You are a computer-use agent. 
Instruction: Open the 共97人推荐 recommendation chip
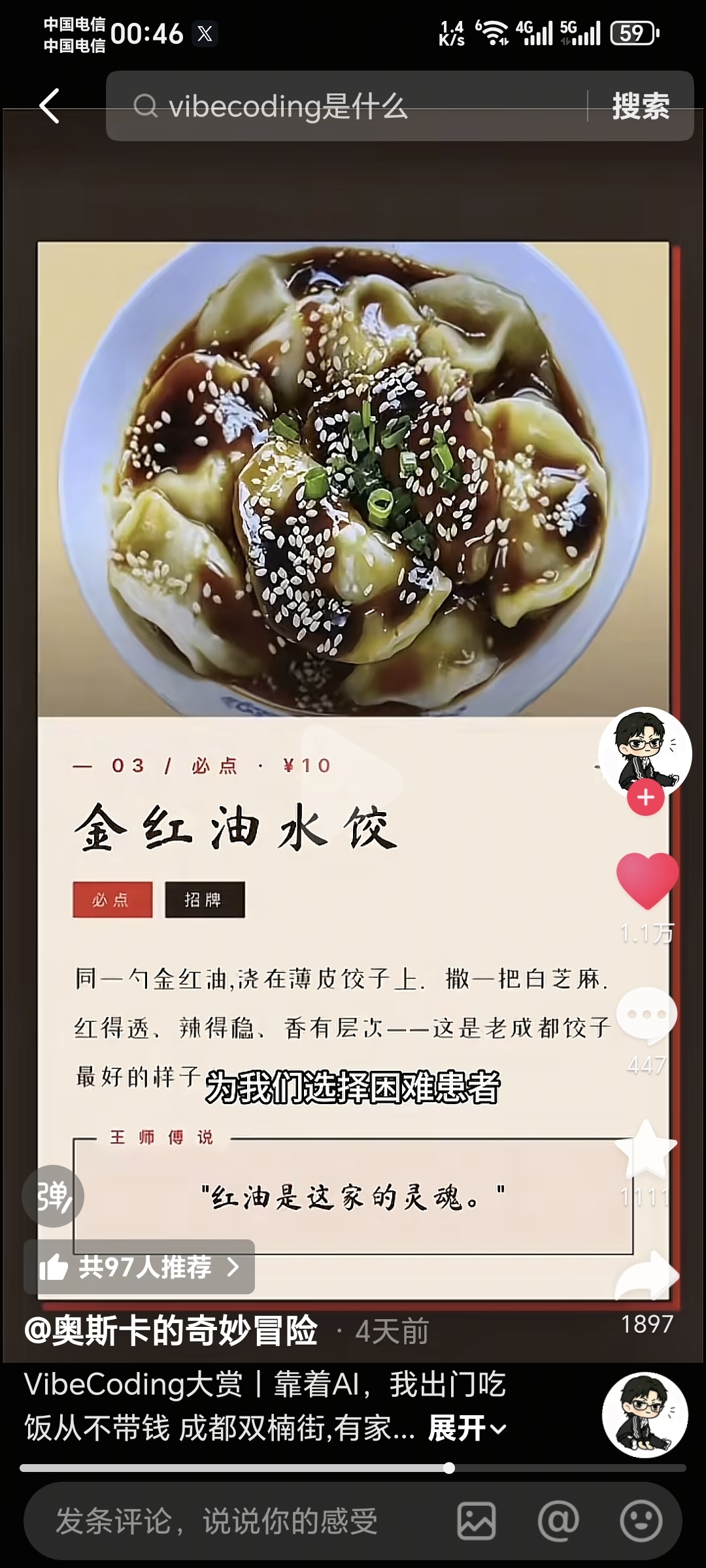139,1267
